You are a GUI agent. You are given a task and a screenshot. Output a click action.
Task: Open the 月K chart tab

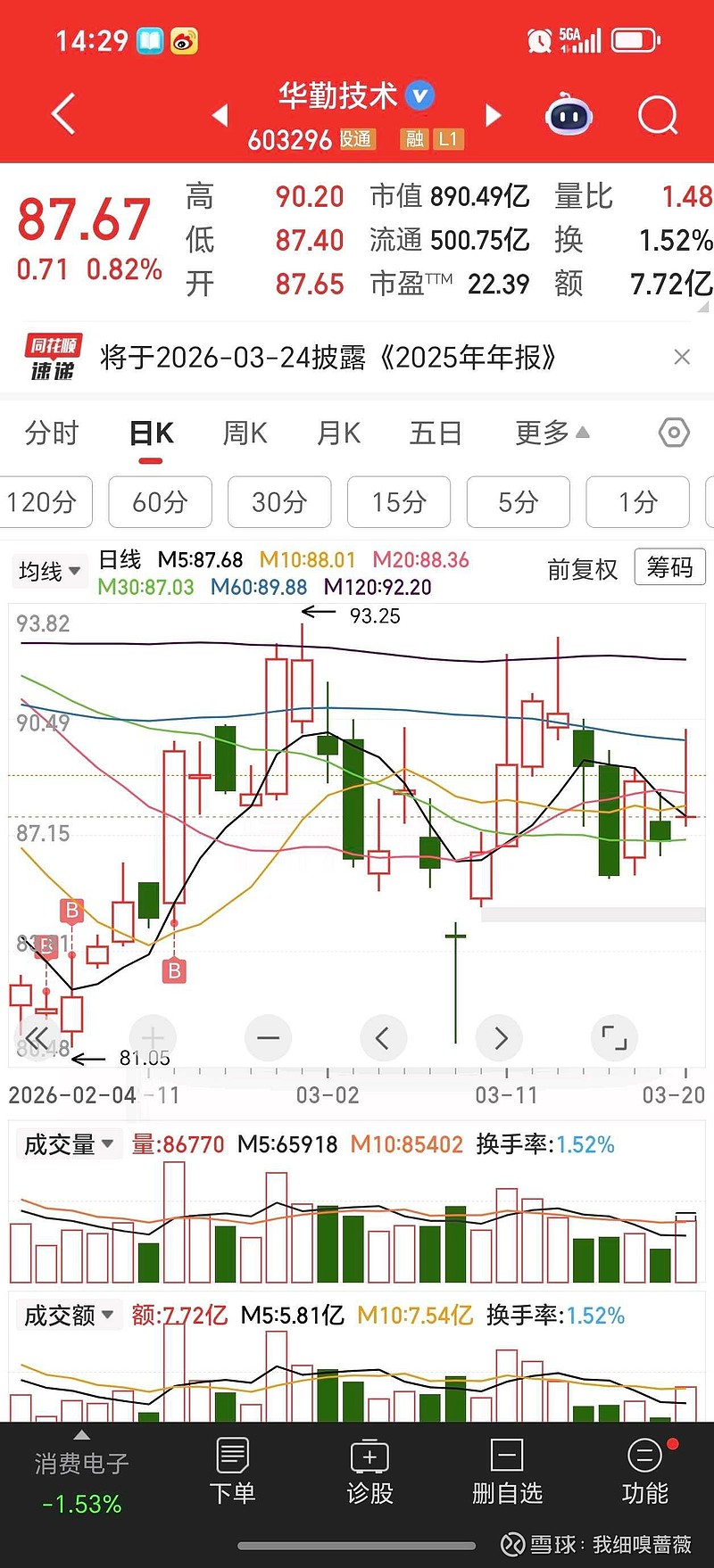338,433
